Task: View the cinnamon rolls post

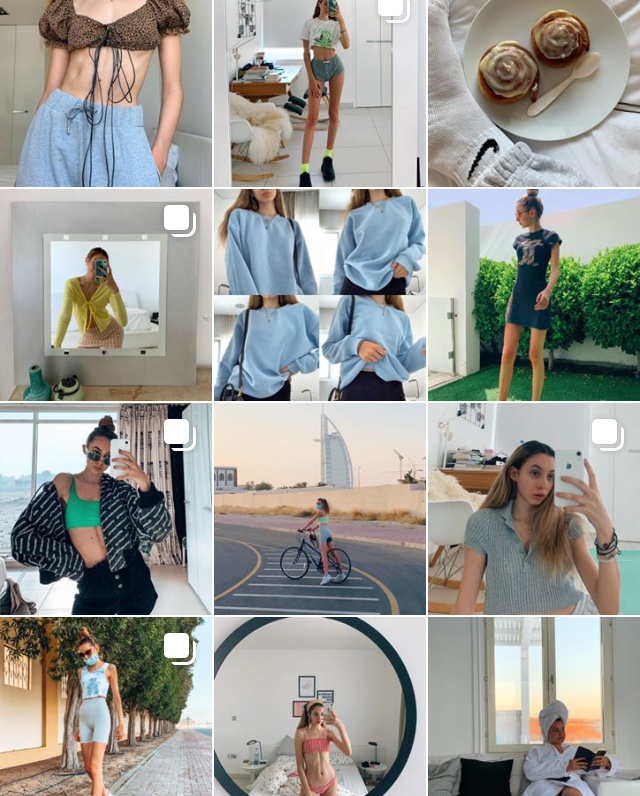Action: pos(534,93)
